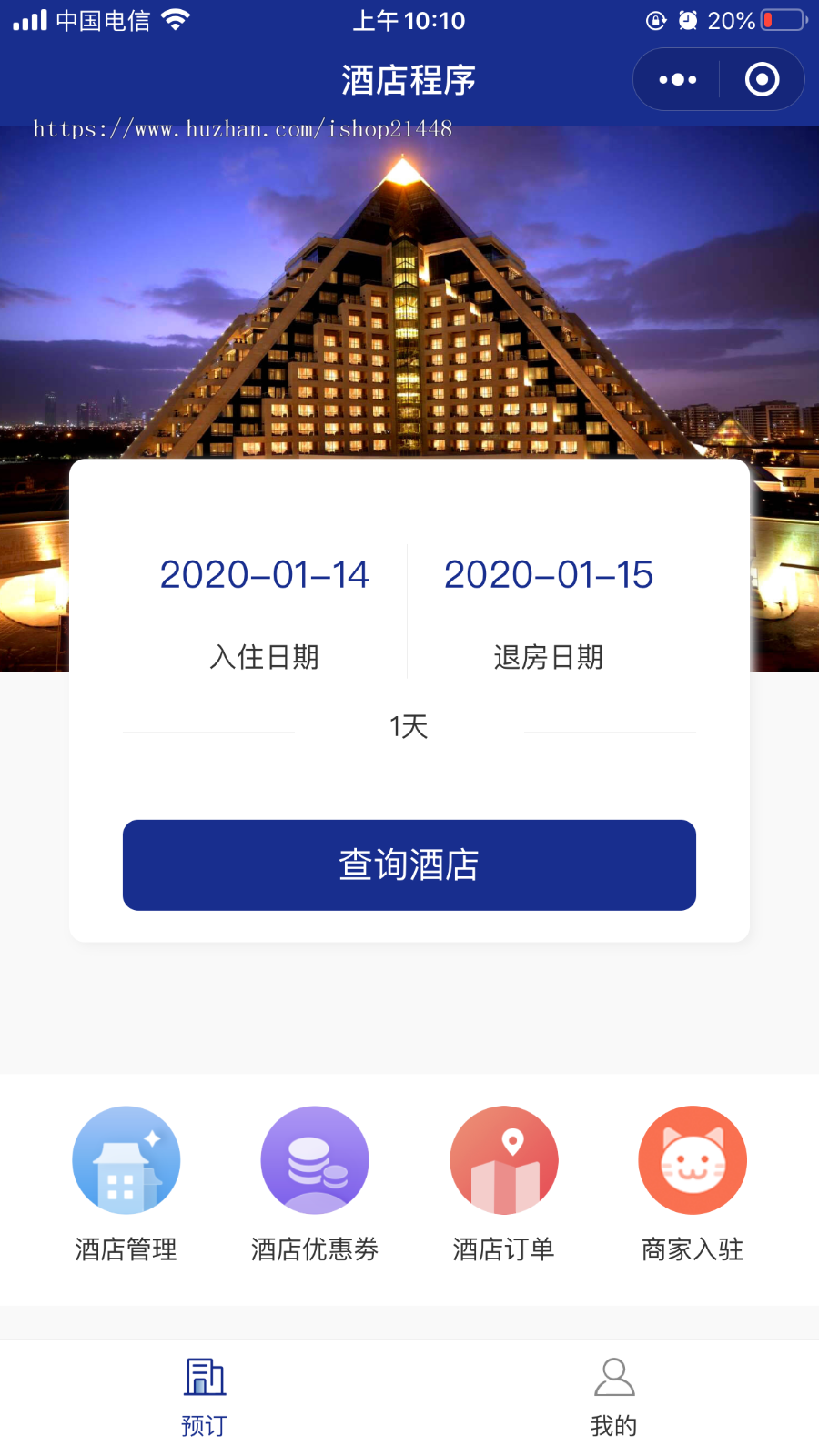Select the 酒店优惠券 coupon icon
This screenshot has width=819, height=1456.
coord(314,1160)
